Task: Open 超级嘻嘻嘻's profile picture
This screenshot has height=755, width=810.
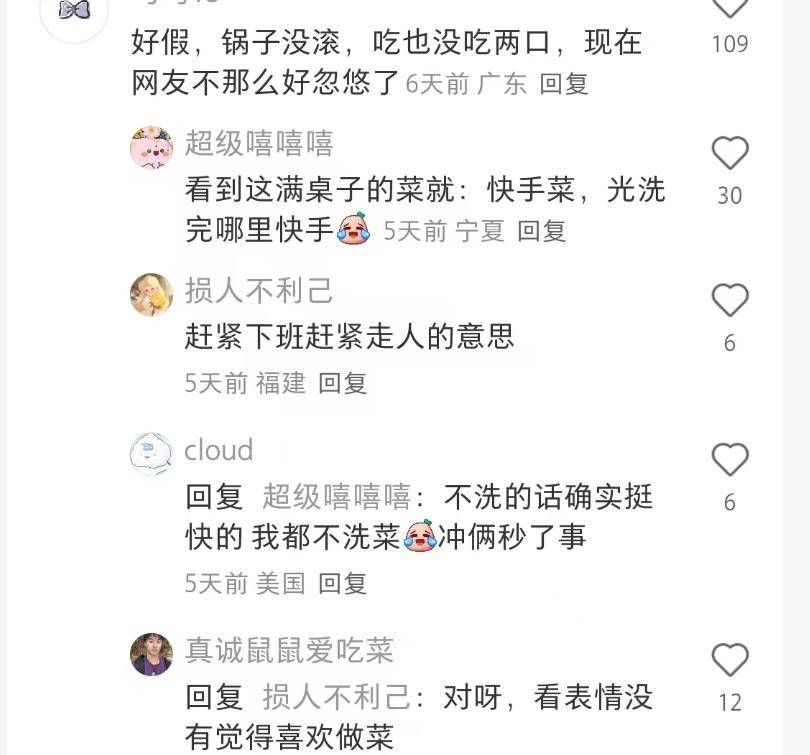Action: (152, 148)
